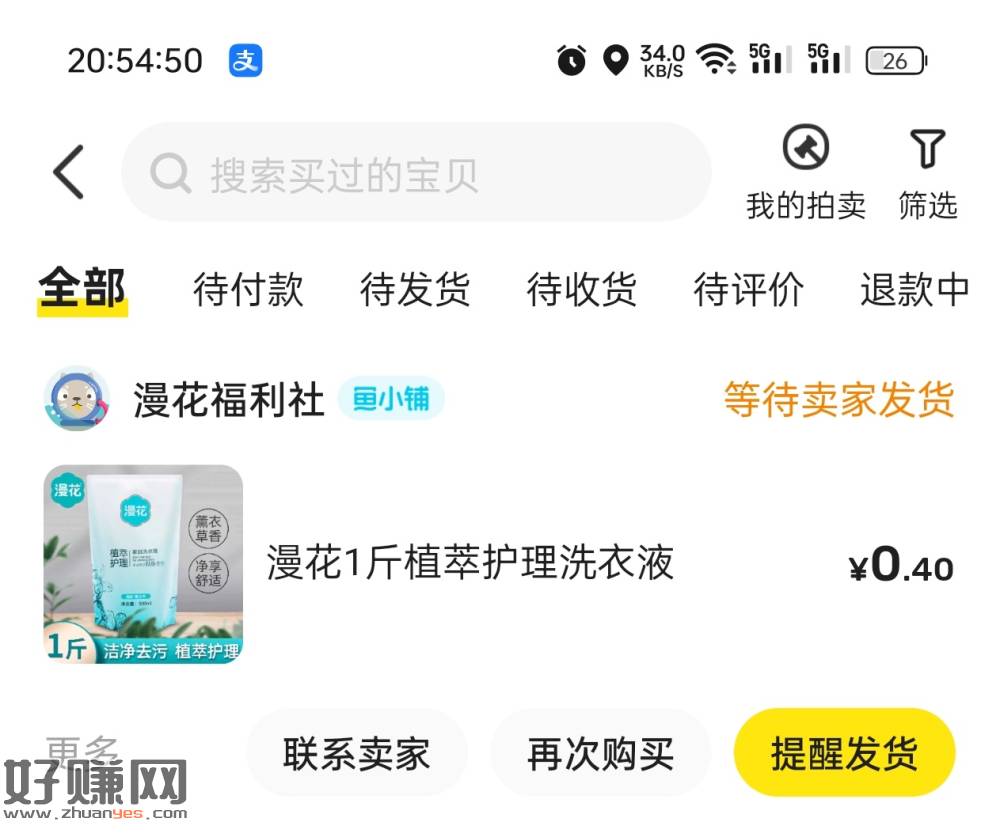This screenshot has height=837, width=1000.
Task: Open the 漫花福利社 shop
Action: click(x=228, y=400)
